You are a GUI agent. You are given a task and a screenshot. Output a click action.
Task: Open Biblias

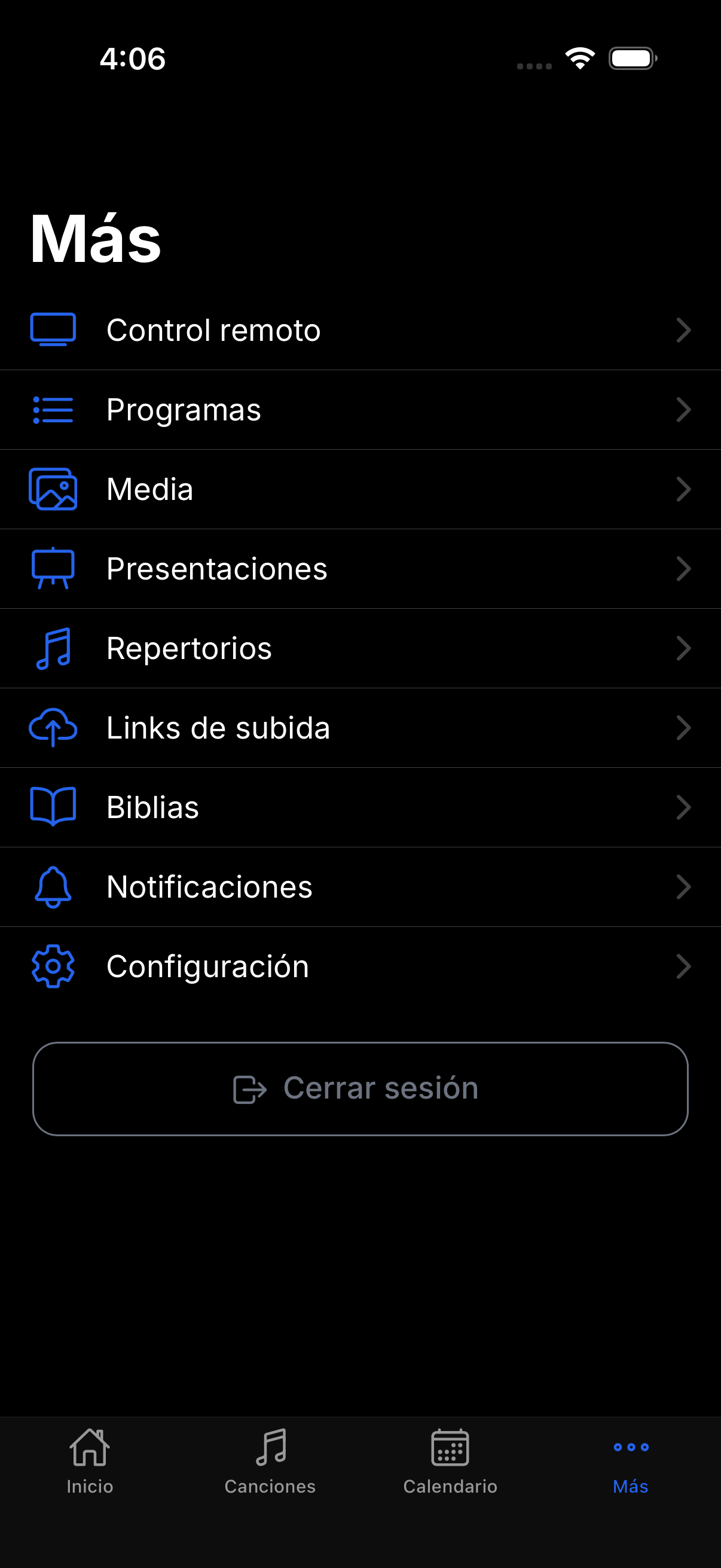point(360,807)
